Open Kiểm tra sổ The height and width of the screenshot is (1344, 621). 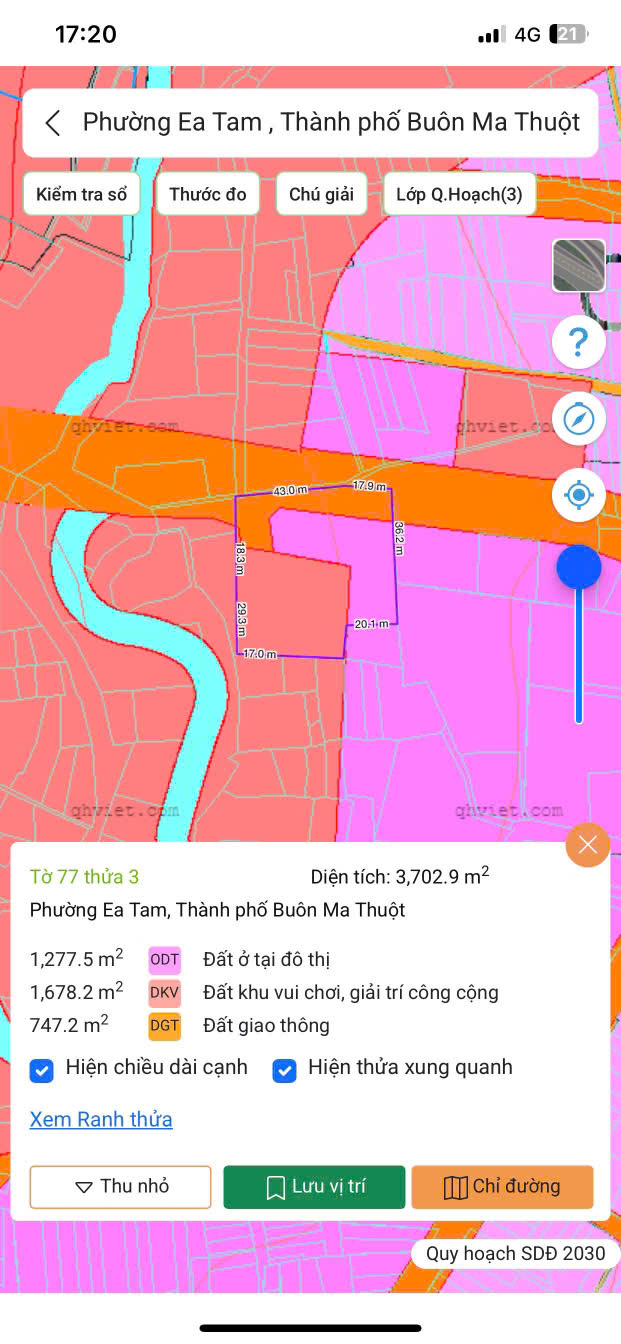tap(81, 194)
